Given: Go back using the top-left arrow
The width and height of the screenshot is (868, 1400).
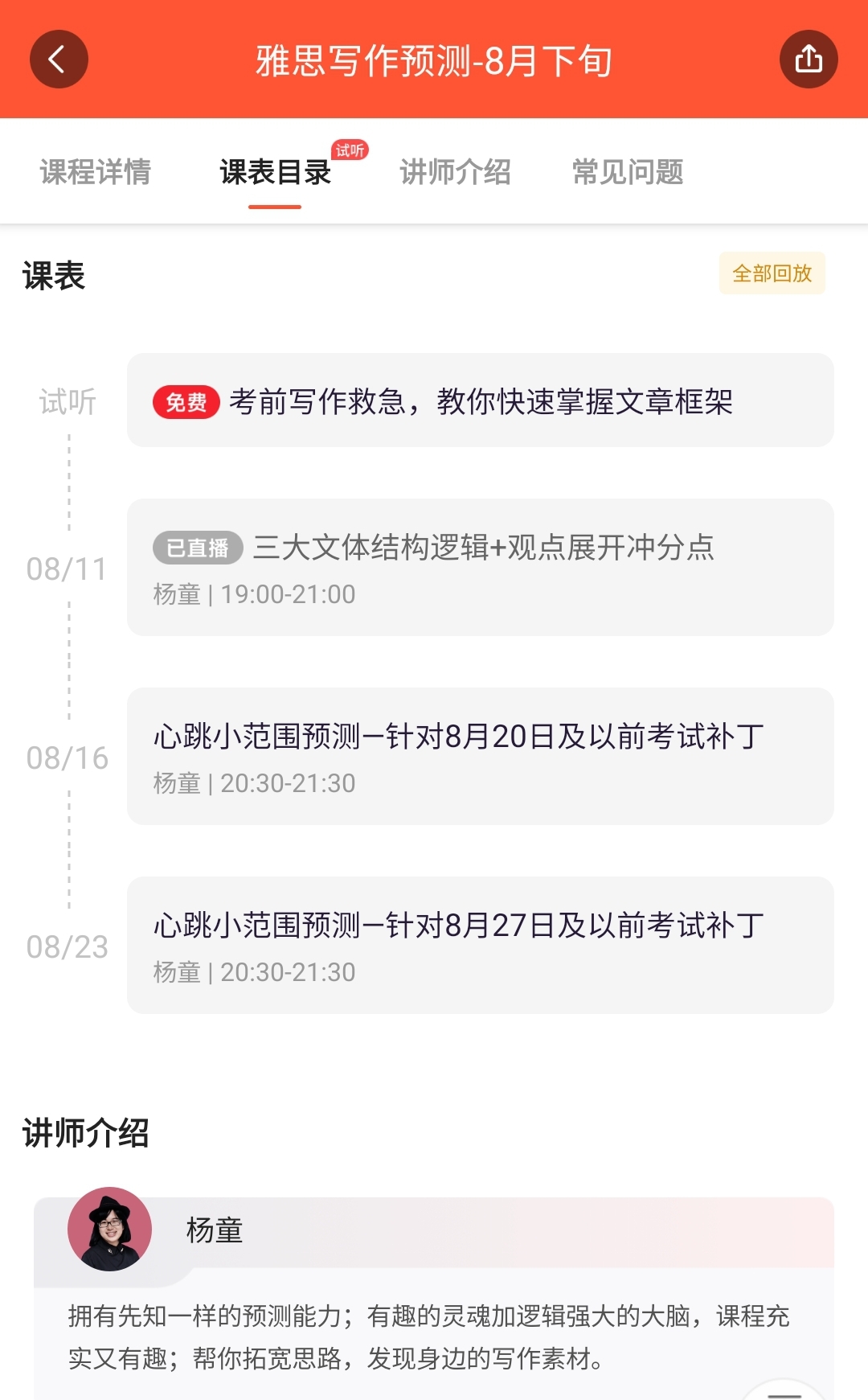Looking at the screenshot, I should (59, 60).
